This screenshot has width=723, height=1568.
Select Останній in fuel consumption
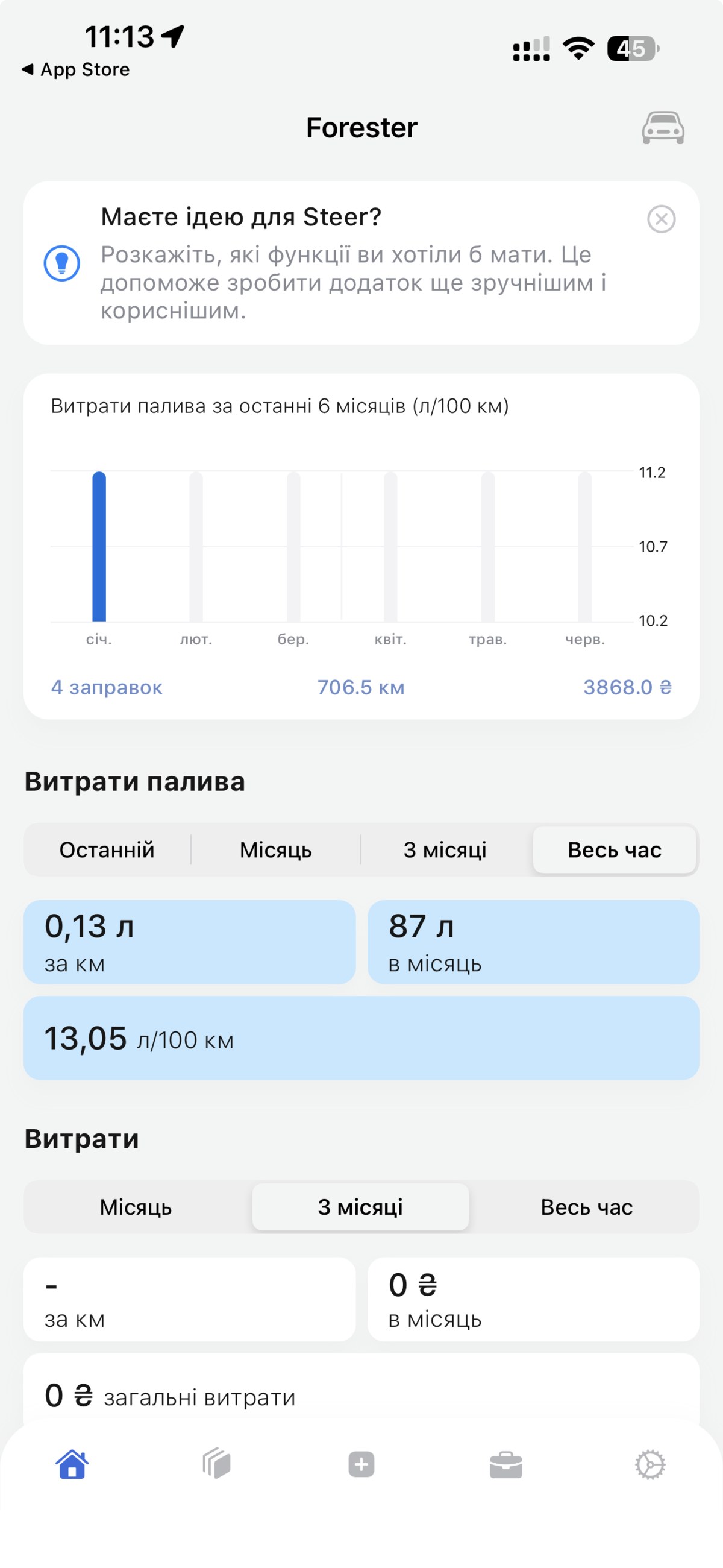point(107,849)
